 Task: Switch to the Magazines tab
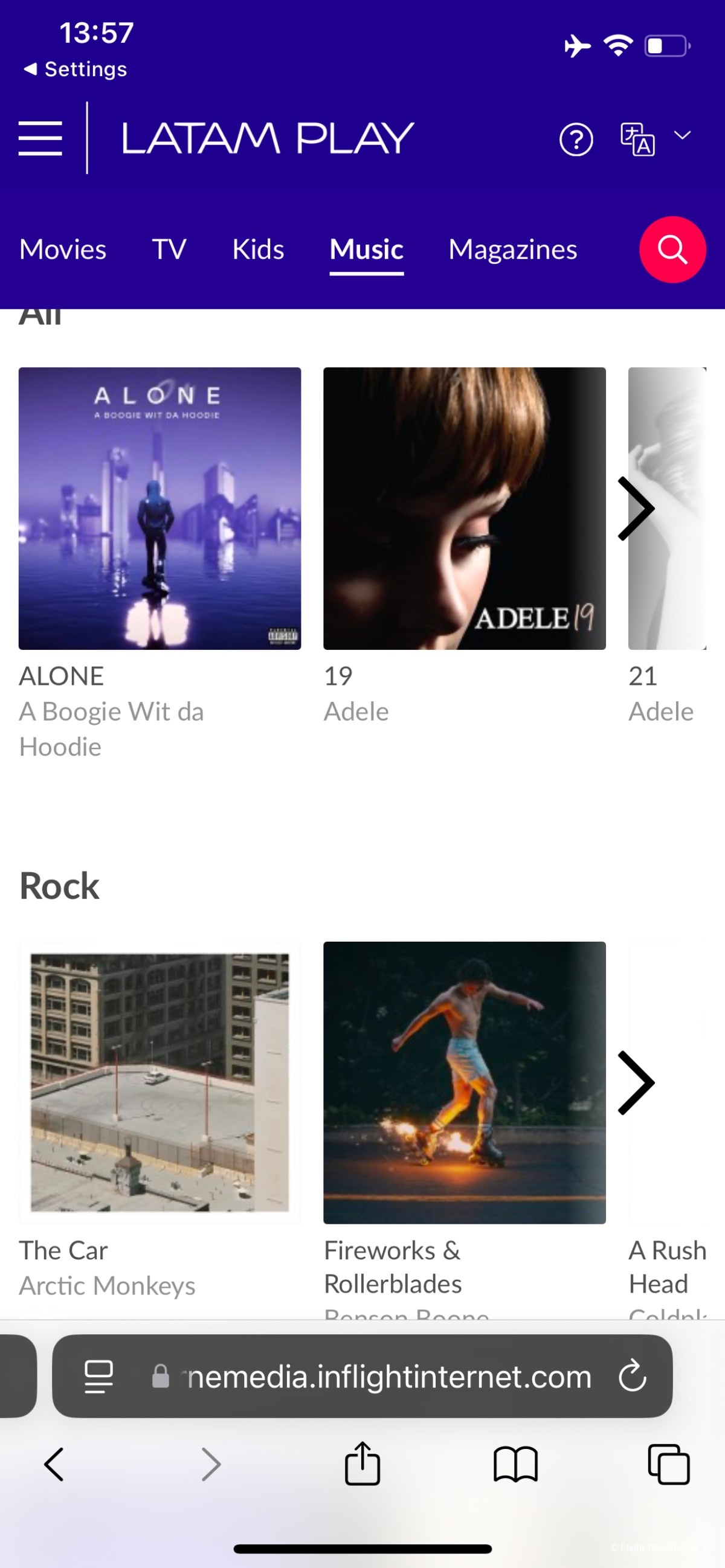pyautogui.click(x=512, y=249)
